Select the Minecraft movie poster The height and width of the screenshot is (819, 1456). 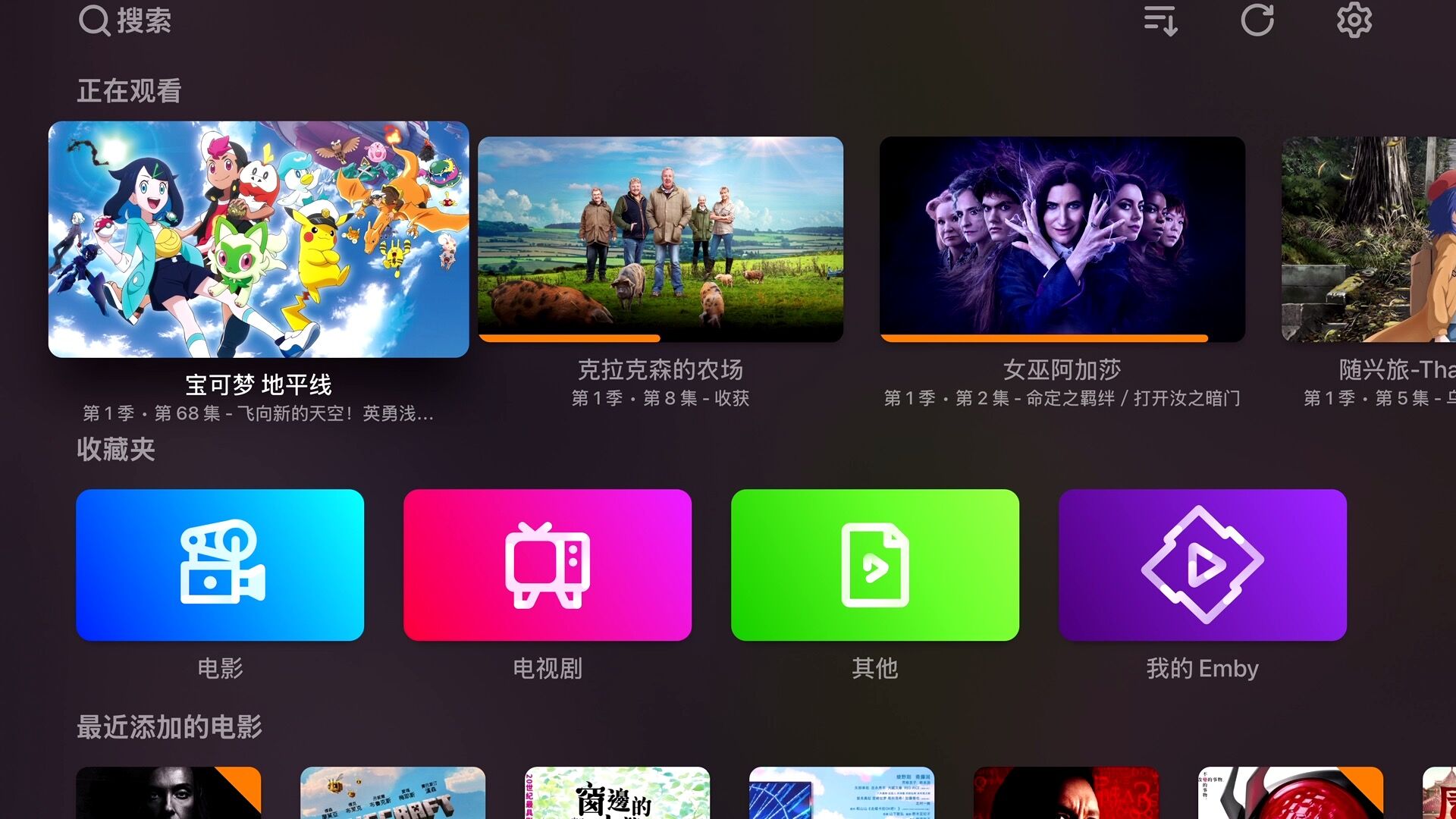tap(392, 793)
